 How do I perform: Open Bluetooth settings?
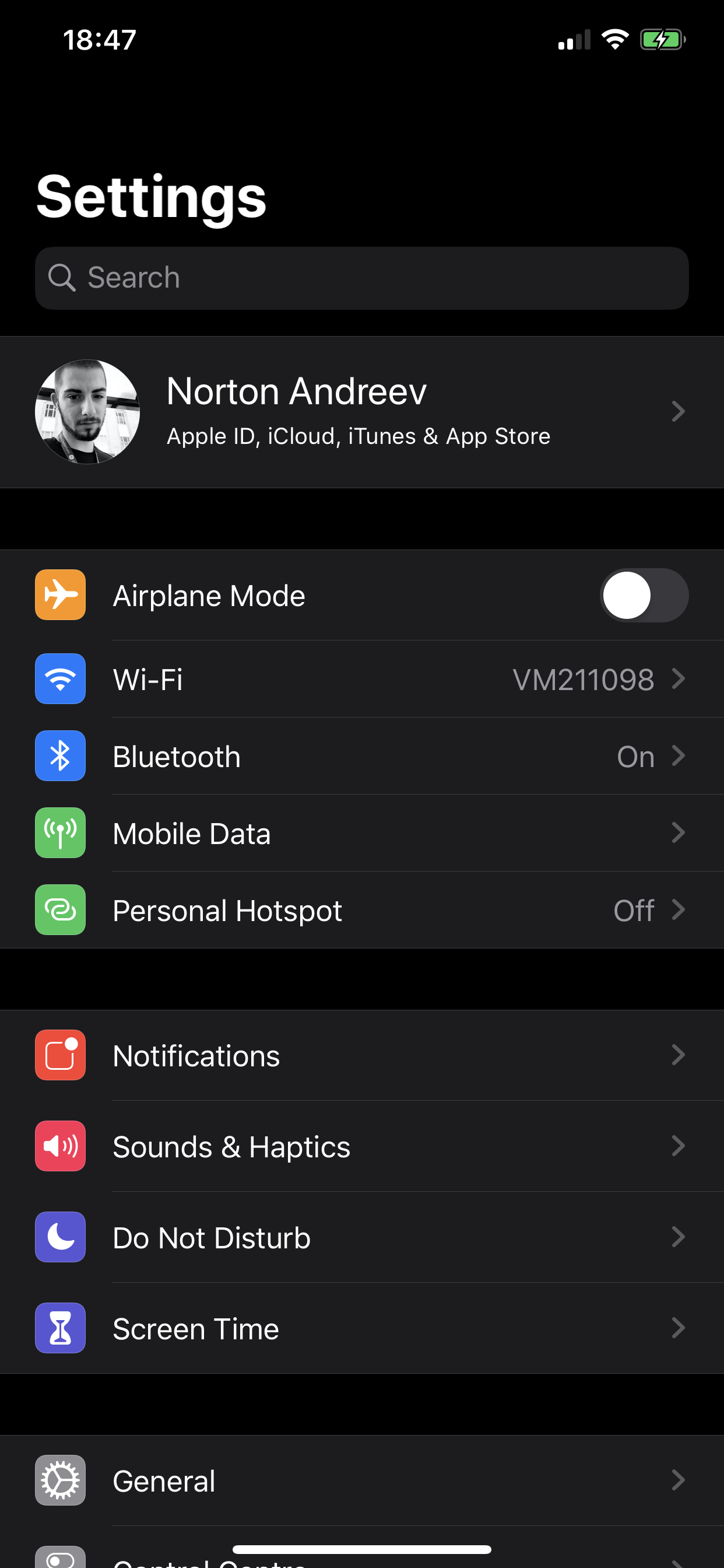[362, 756]
